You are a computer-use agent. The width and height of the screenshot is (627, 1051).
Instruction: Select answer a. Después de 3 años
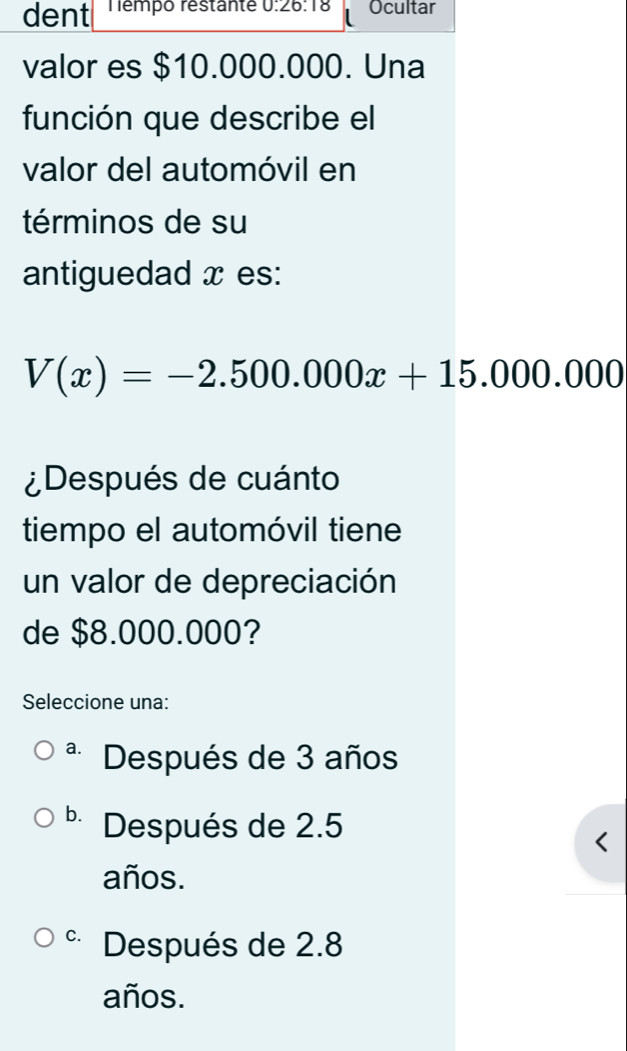[x=45, y=751]
